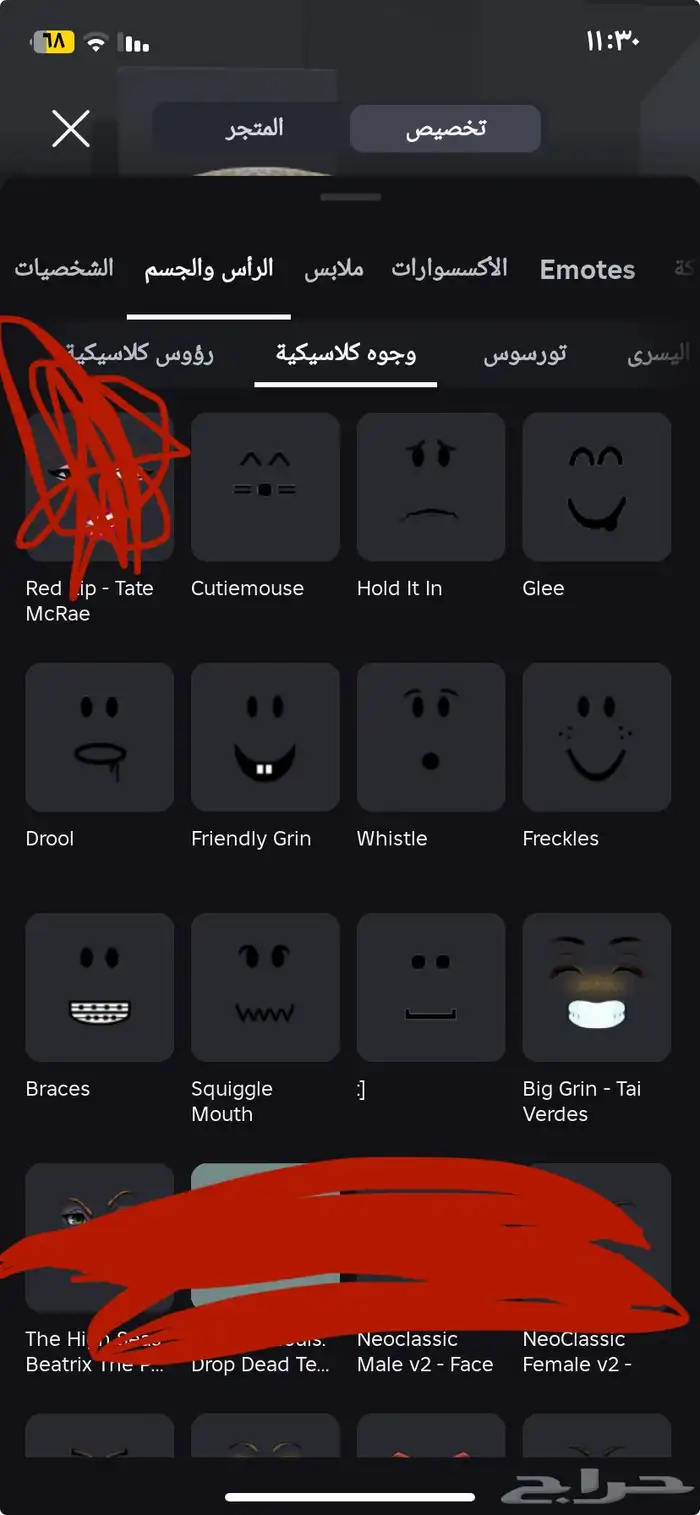
Task: Select the تخصيص tab
Action: [445, 129]
